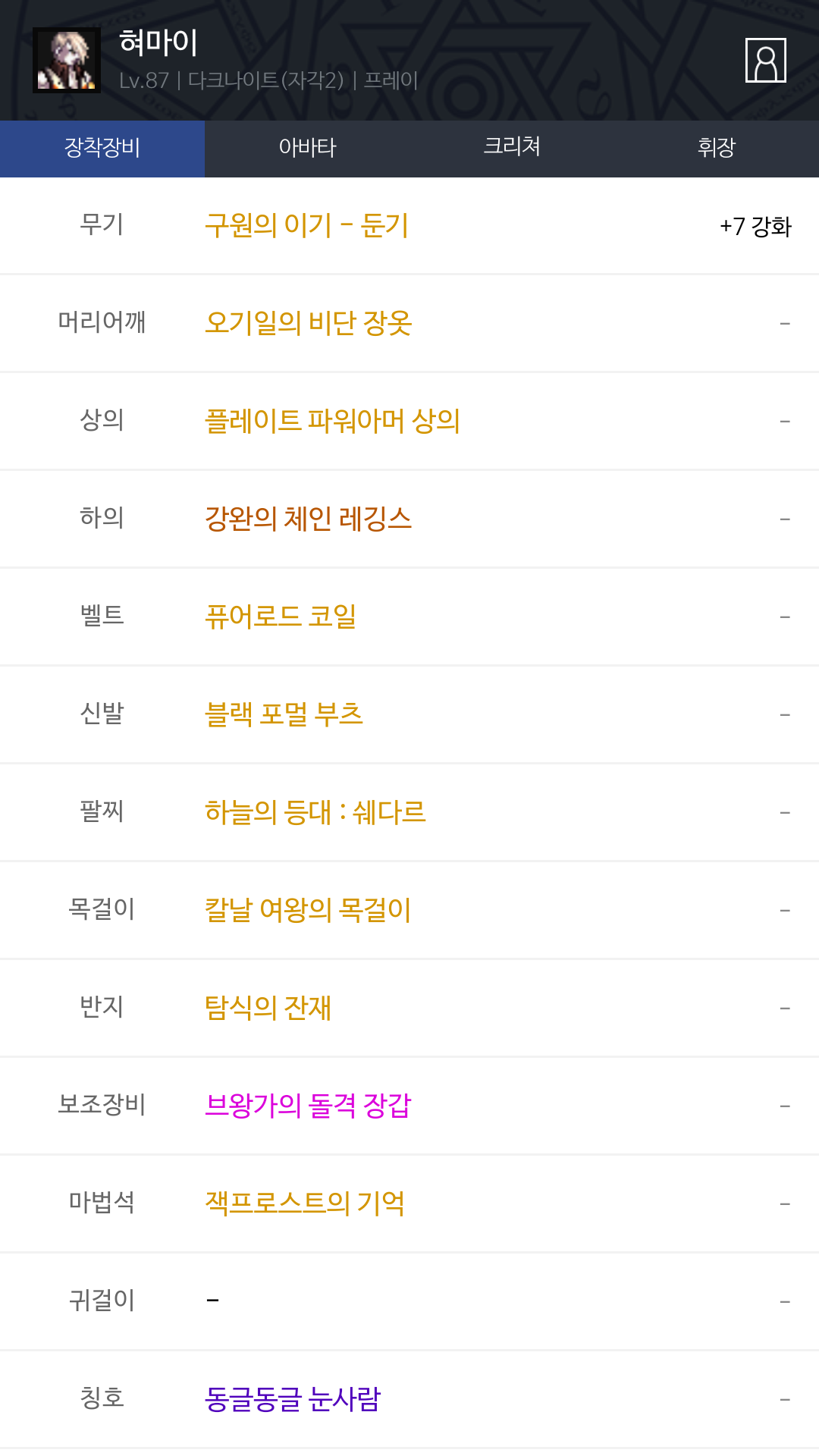This screenshot has height=1456, width=819.
Task: Open weapon item 구원의 이기 - 둔기
Action: click(x=307, y=225)
